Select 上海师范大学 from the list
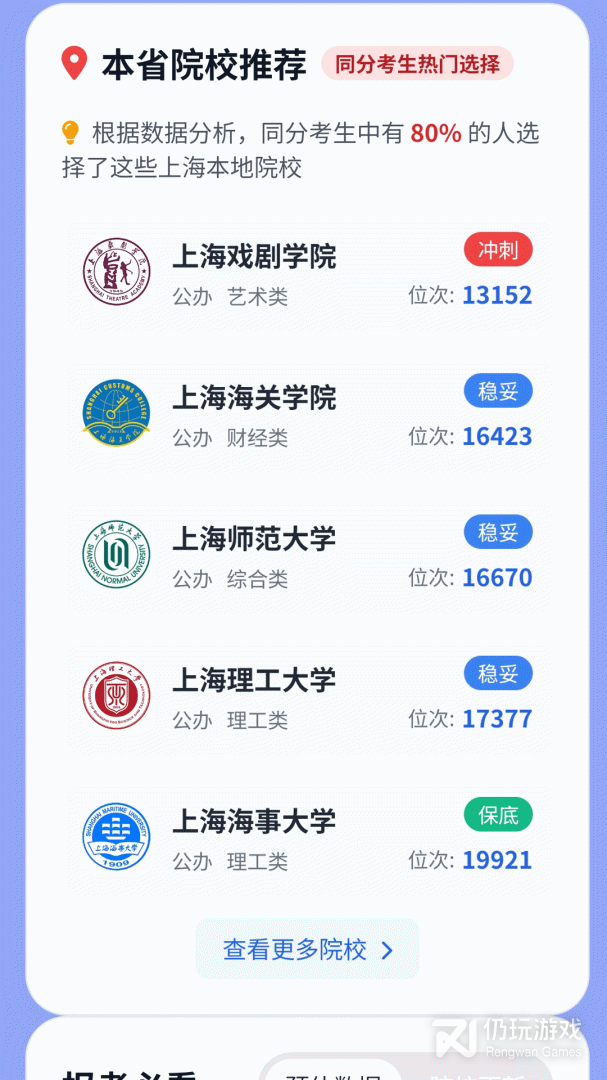This screenshot has width=607, height=1080. [x=308, y=558]
